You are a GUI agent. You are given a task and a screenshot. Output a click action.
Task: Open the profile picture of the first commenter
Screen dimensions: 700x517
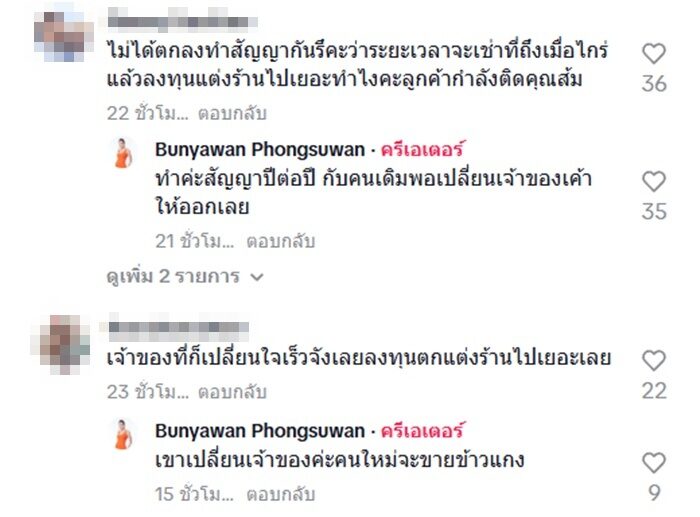[64, 32]
